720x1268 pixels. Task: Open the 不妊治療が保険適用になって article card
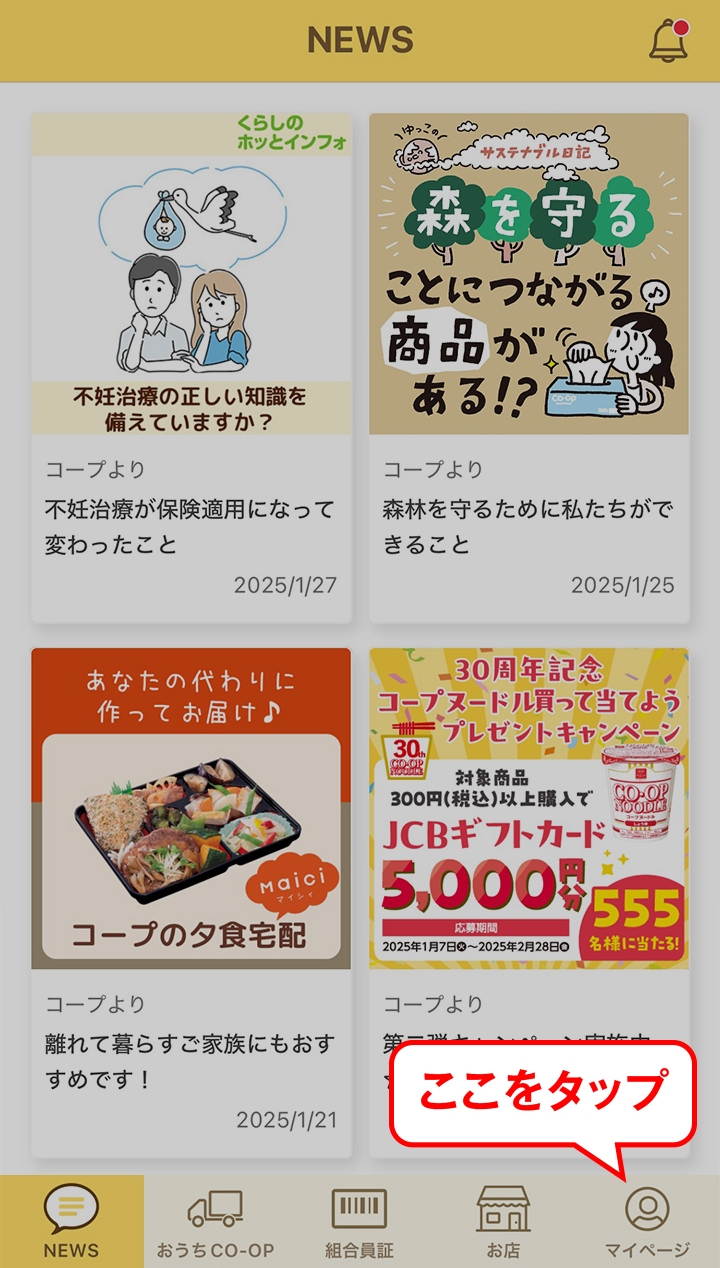[x=191, y=367]
